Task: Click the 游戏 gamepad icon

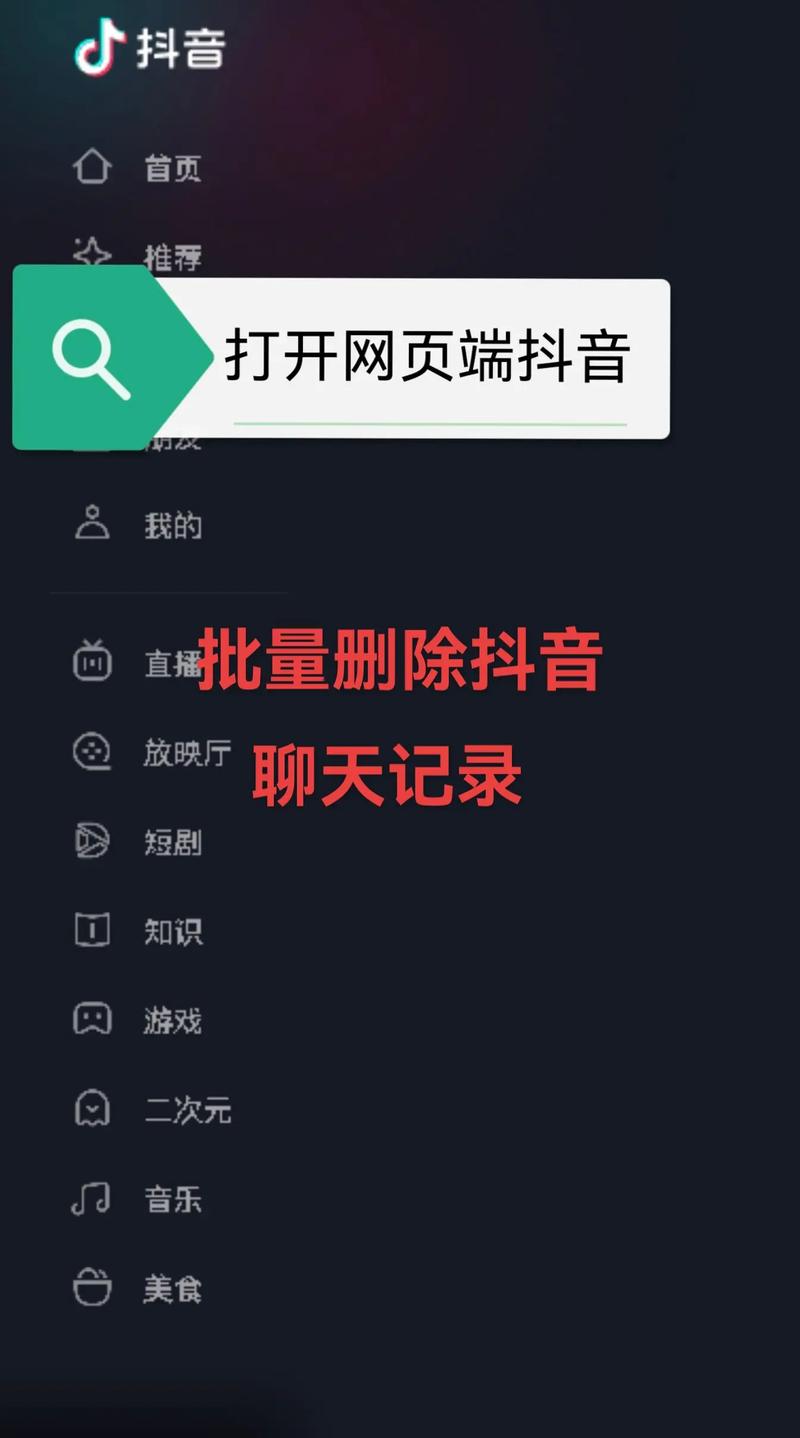Action: click(x=92, y=1019)
